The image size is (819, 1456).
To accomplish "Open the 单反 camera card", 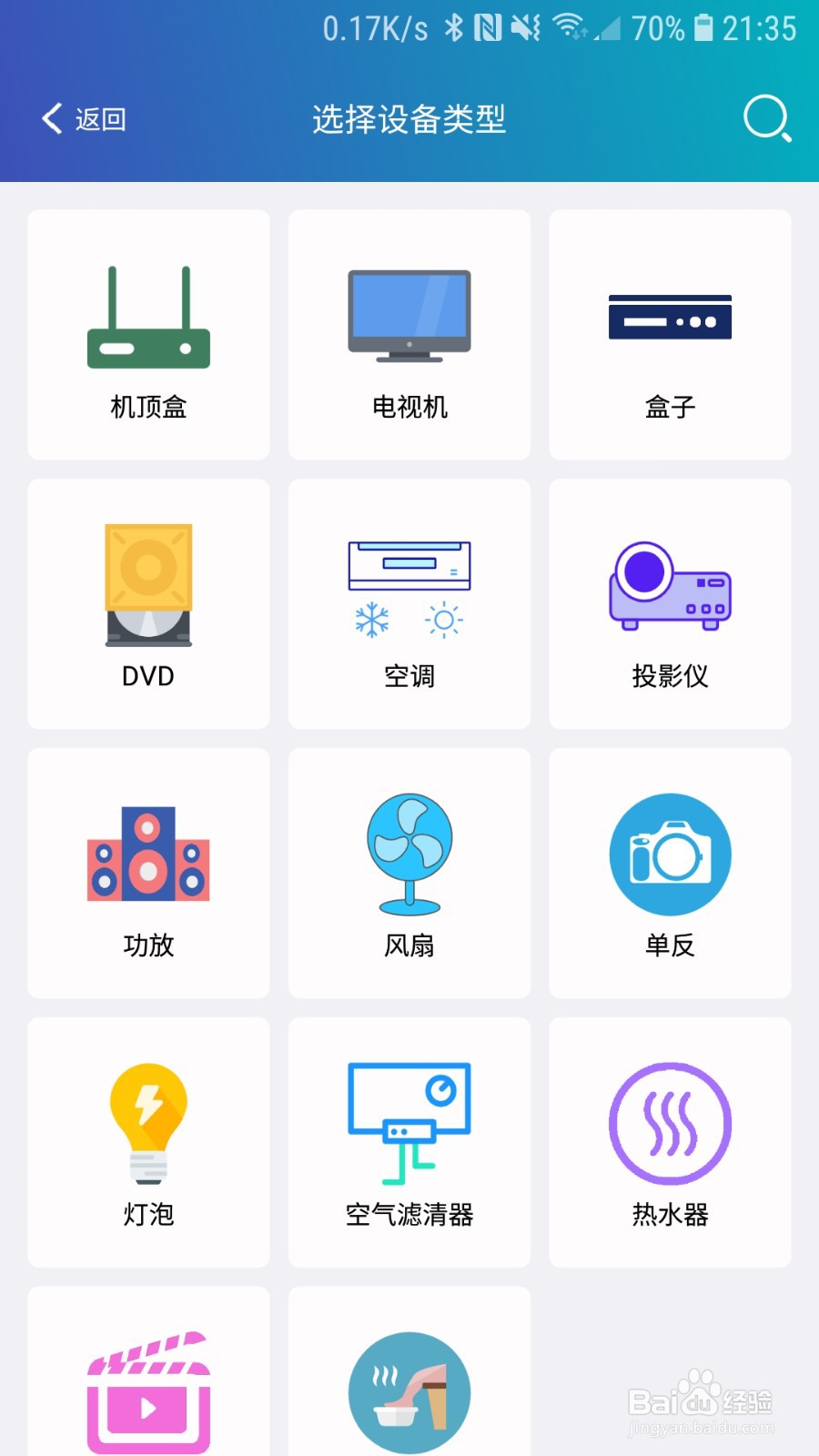I will pos(670,874).
